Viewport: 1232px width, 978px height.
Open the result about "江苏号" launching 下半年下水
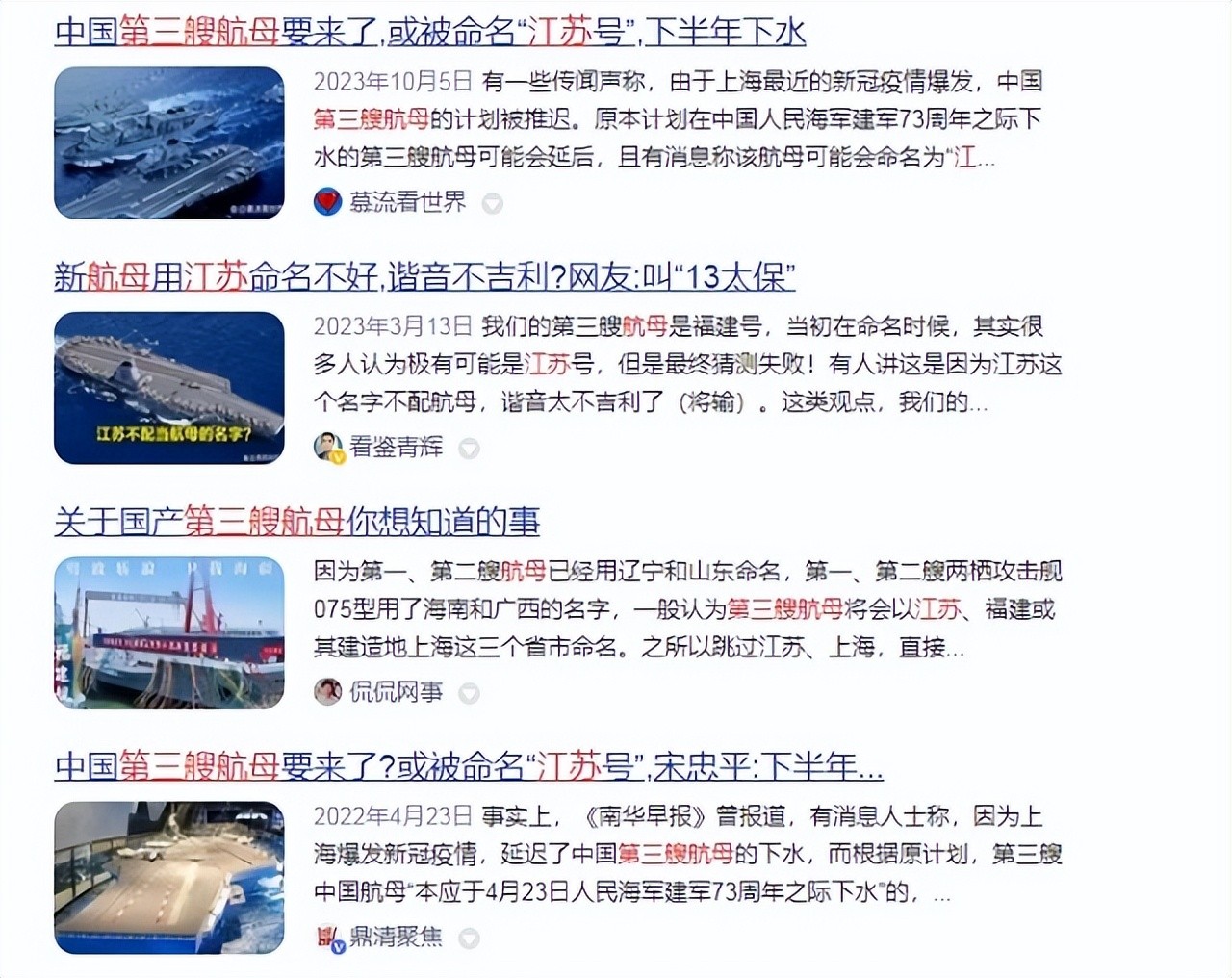429,33
